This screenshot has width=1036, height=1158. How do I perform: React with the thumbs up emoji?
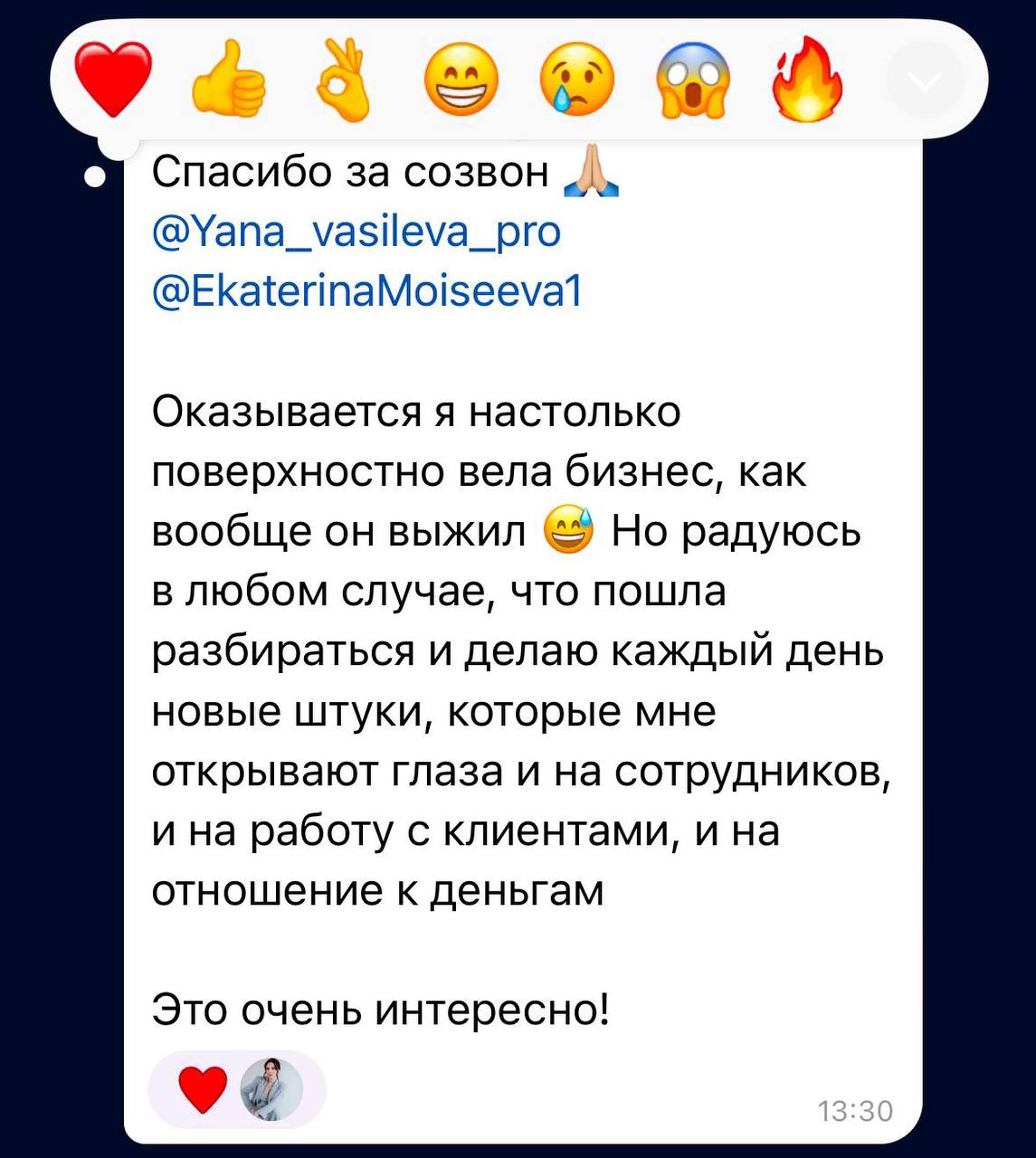point(230,80)
